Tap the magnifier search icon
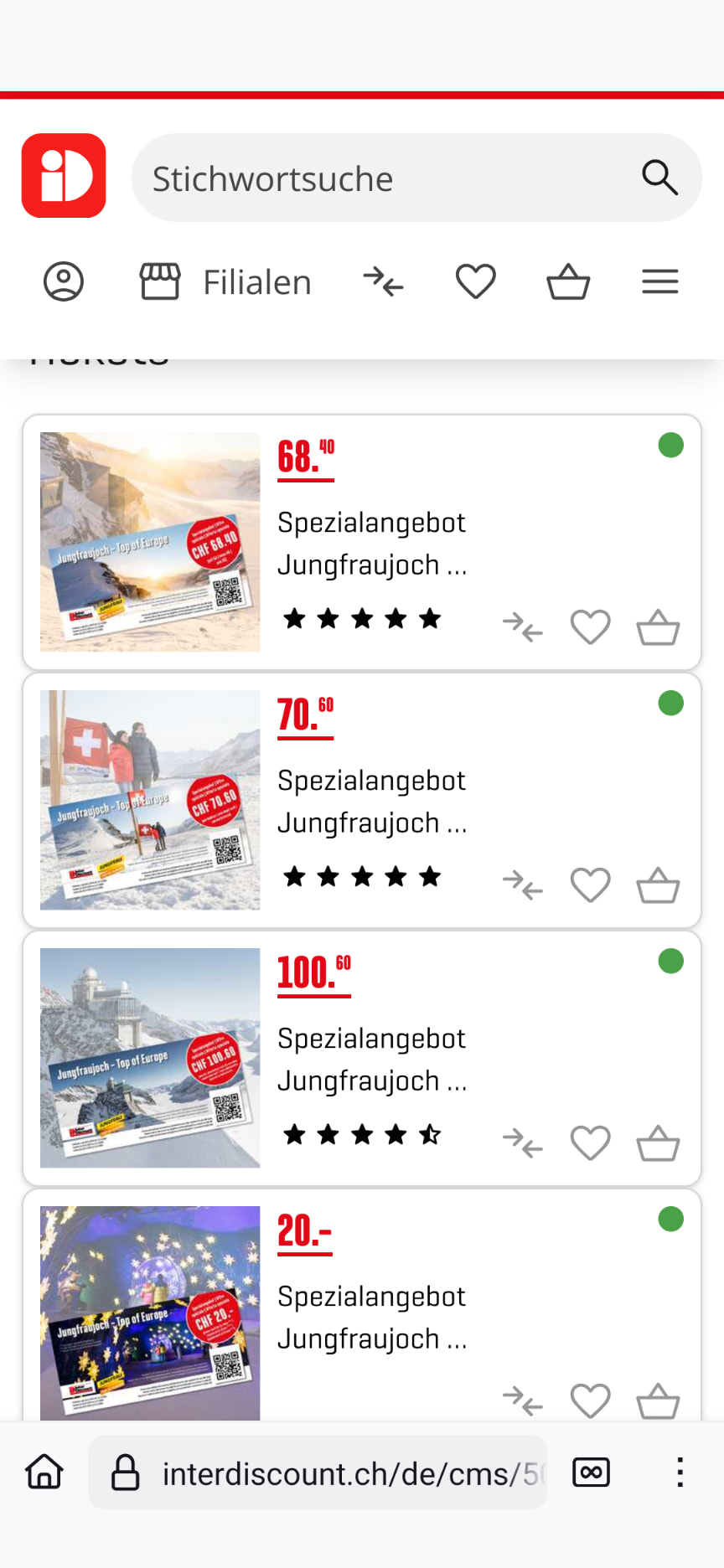This screenshot has height=1568, width=724. point(659,178)
